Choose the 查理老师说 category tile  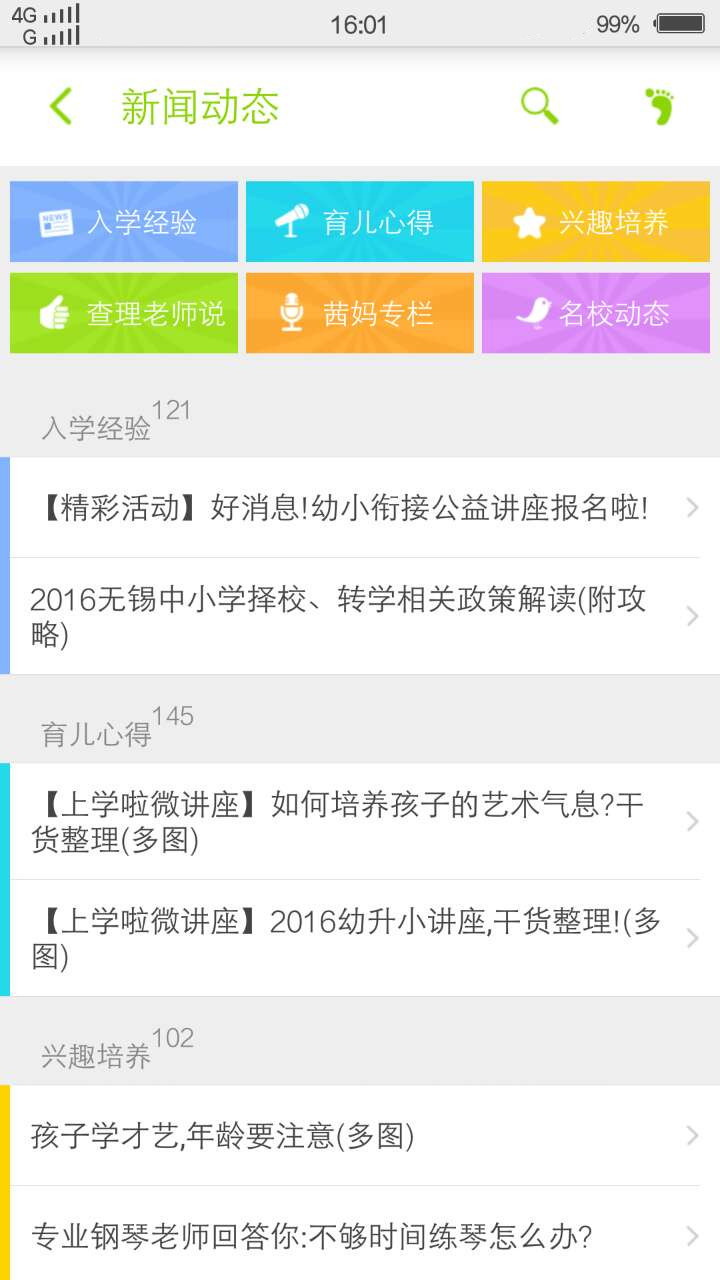124,313
